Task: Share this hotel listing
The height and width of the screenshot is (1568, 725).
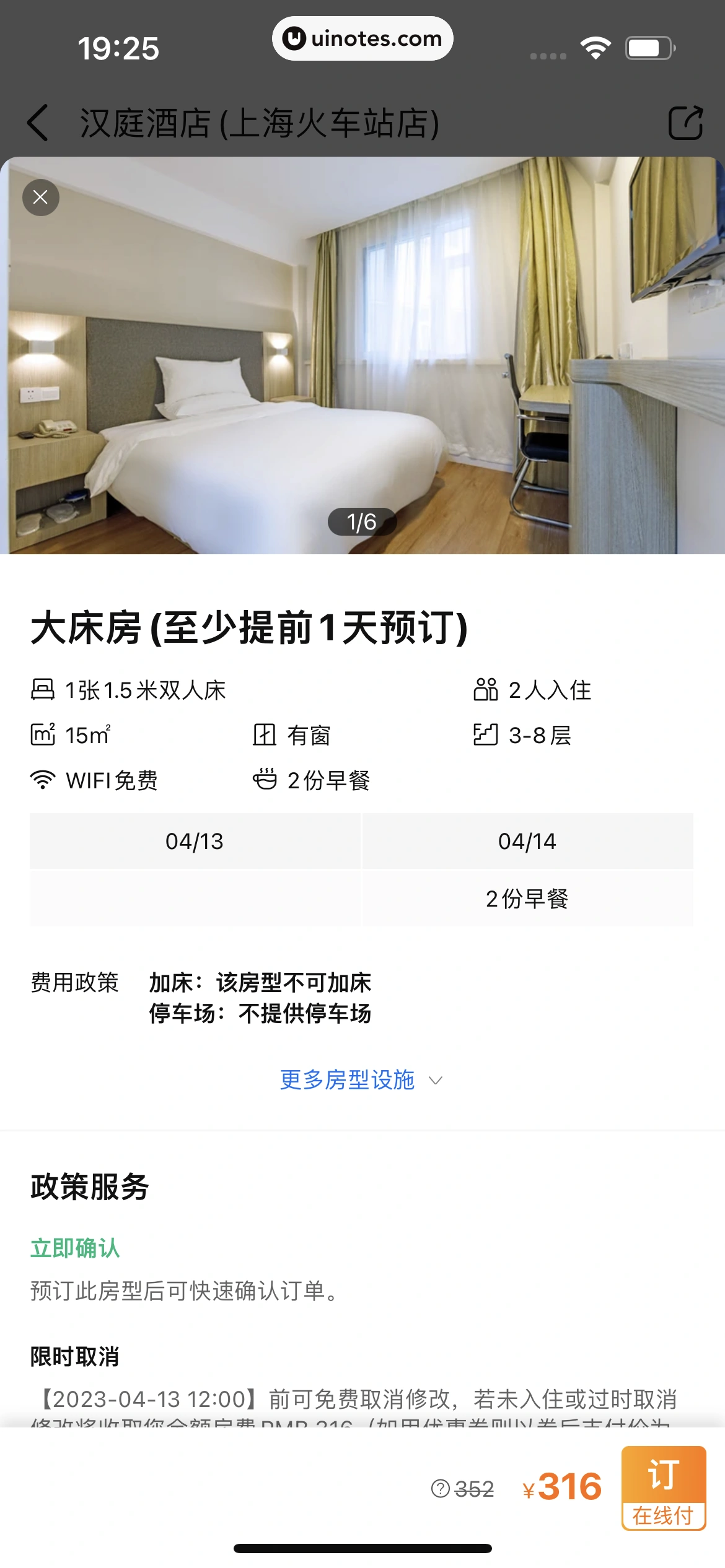Action: pyautogui.click(x=685, y=123)
